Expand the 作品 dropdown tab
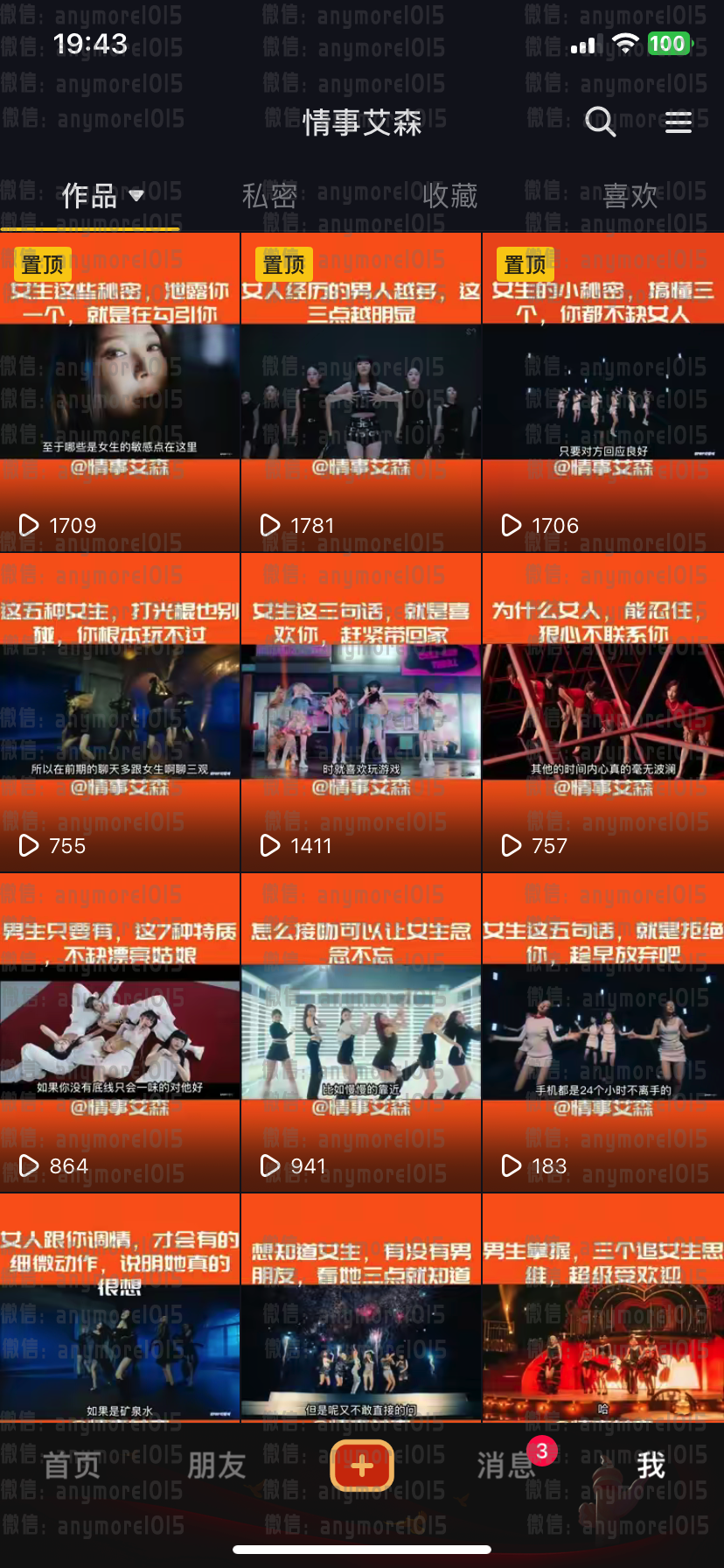Screen dimensions: 724x1568 [101, 195]
